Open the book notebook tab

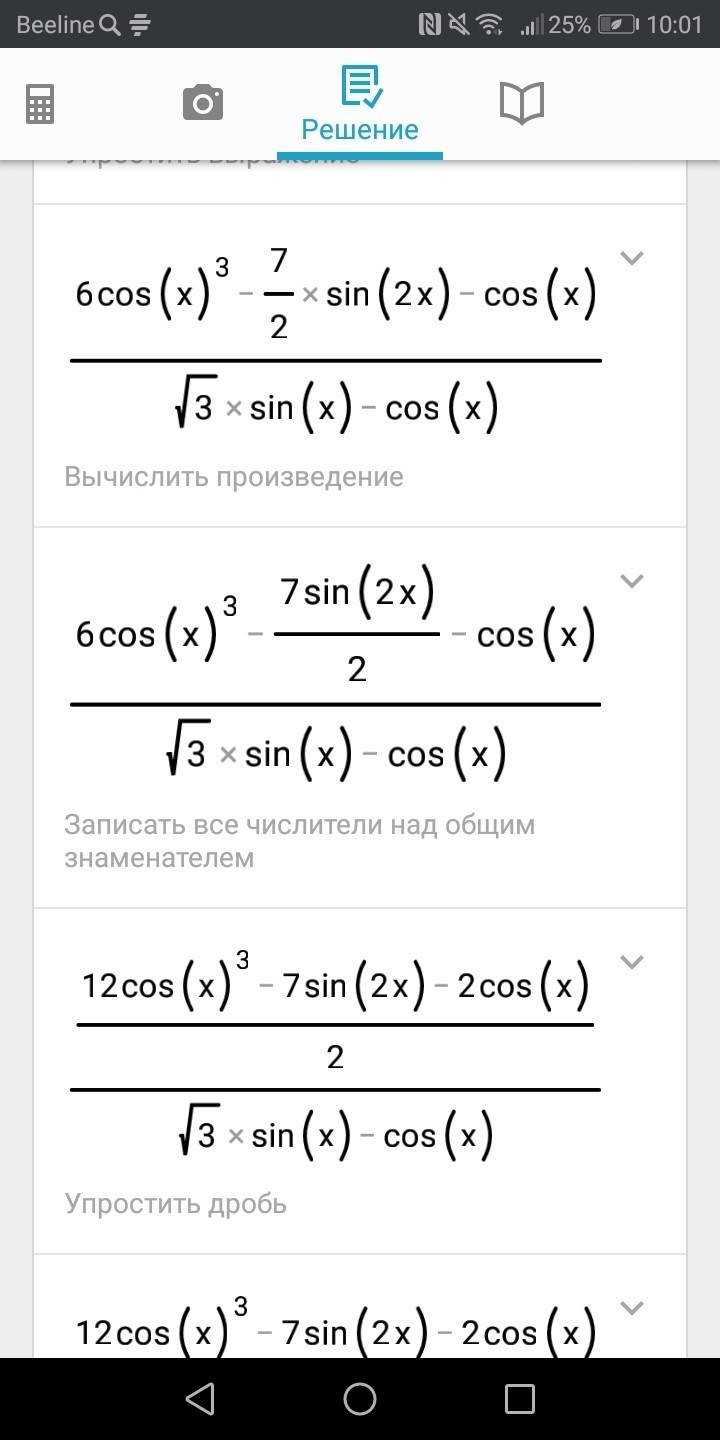(521, 103)
